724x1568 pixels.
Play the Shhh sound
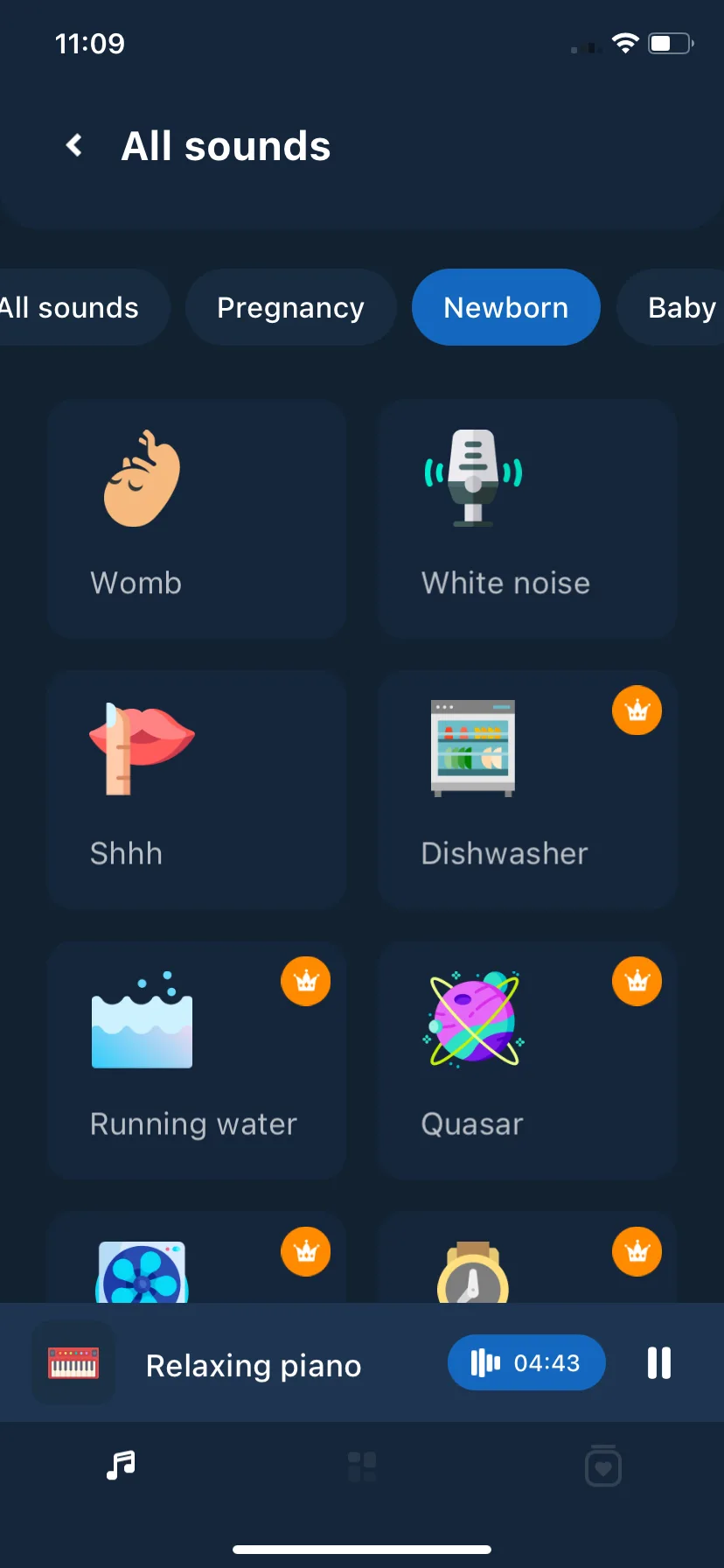click(x=197, y=789)
